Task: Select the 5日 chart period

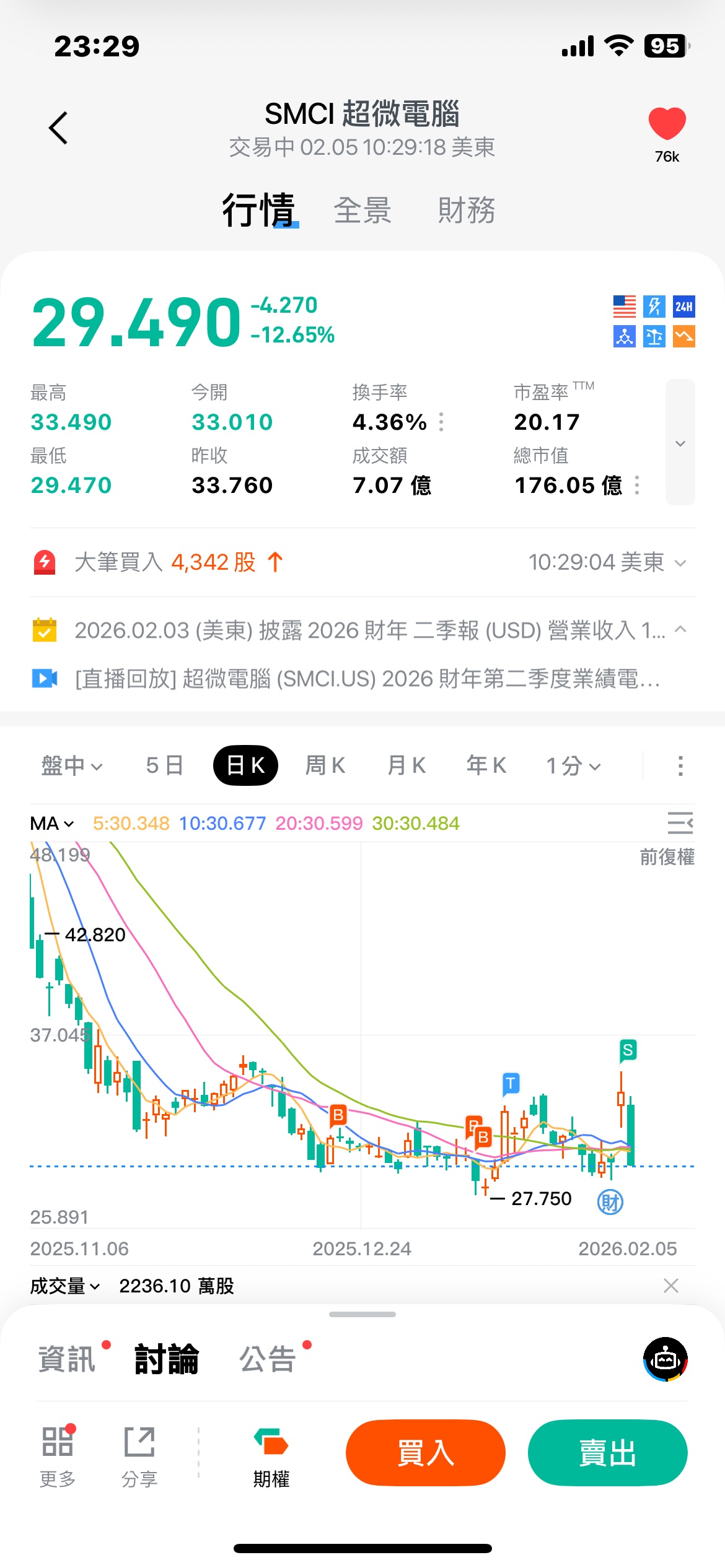Action: (164, 766)
